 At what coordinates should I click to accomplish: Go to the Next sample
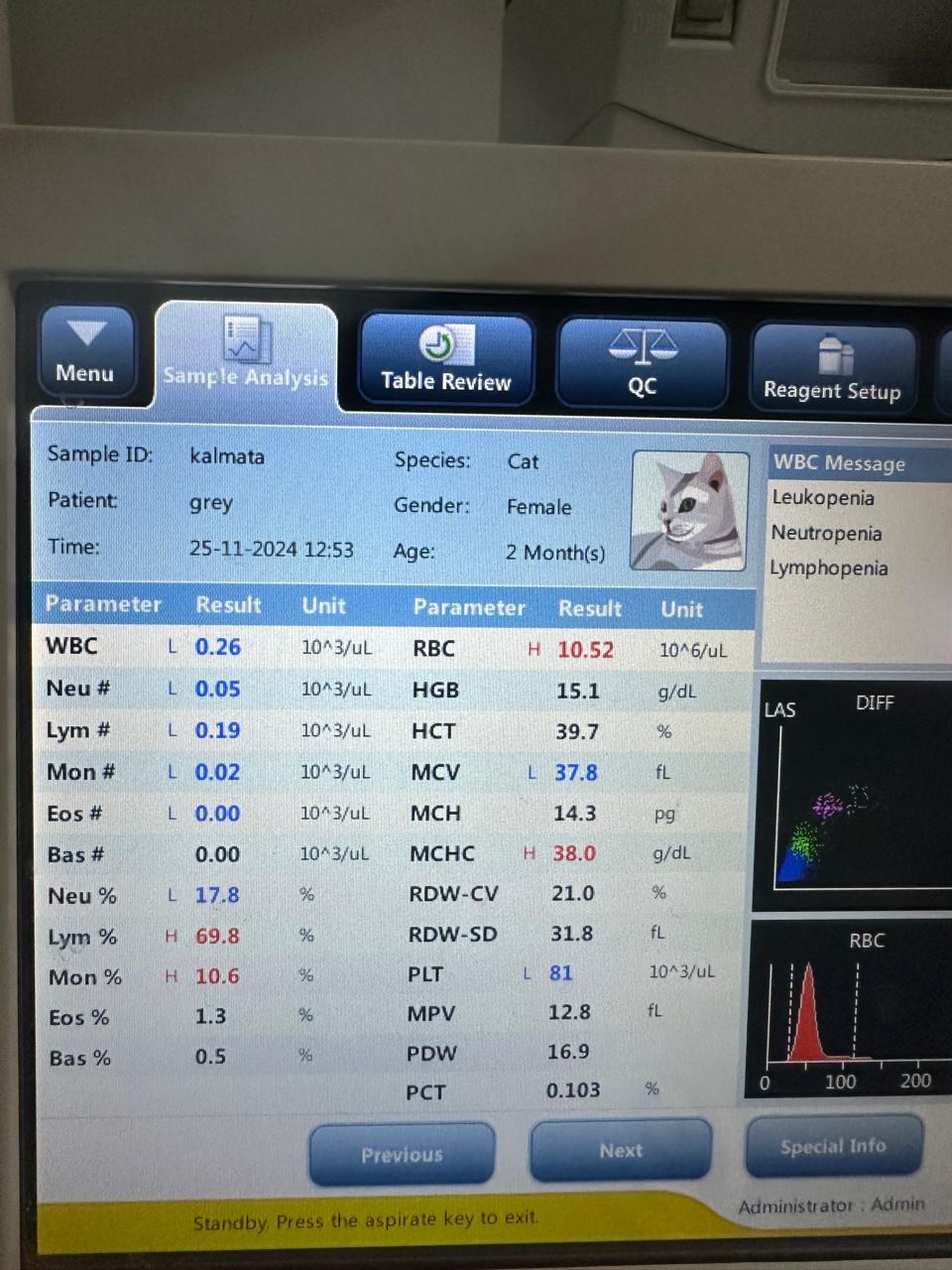point(621,1150)
